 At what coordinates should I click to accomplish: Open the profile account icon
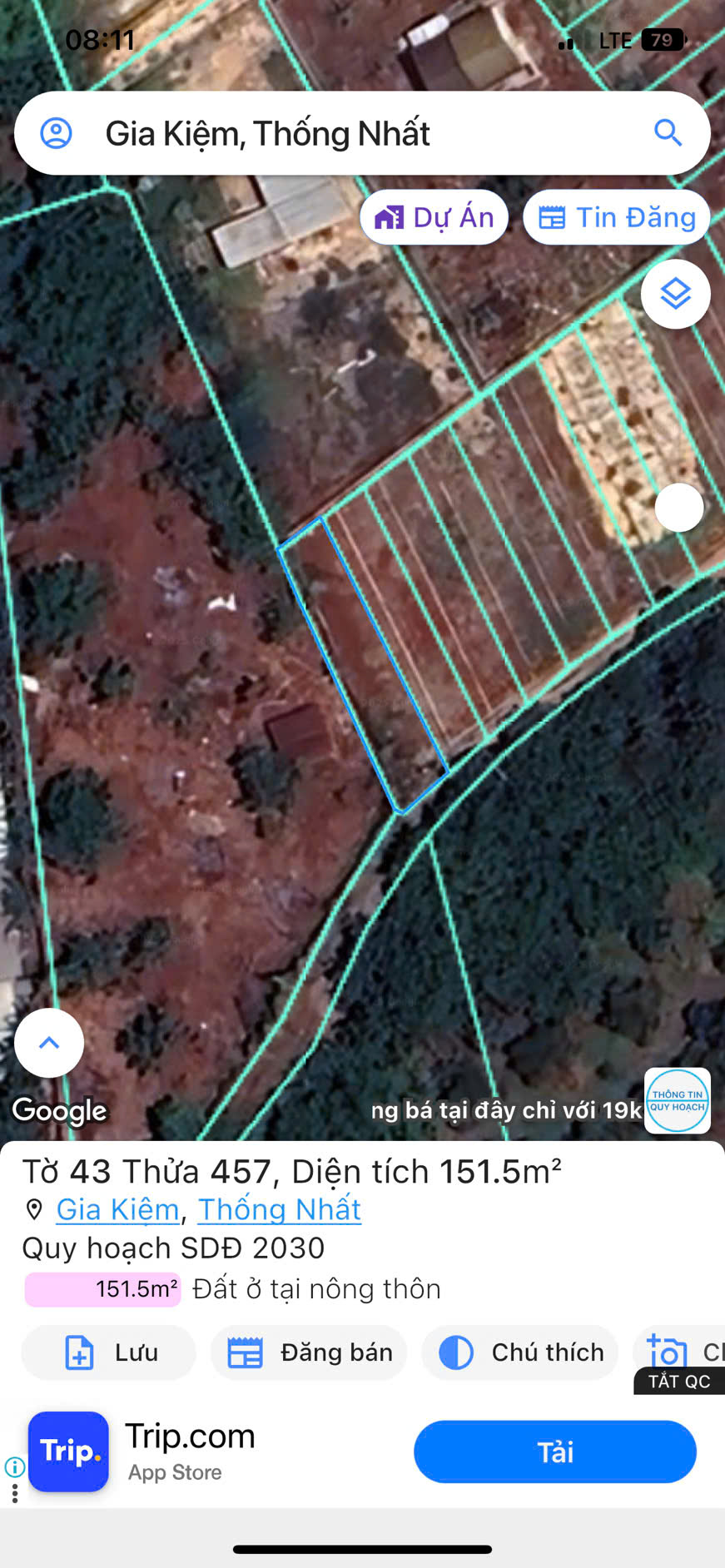point(57,133)
